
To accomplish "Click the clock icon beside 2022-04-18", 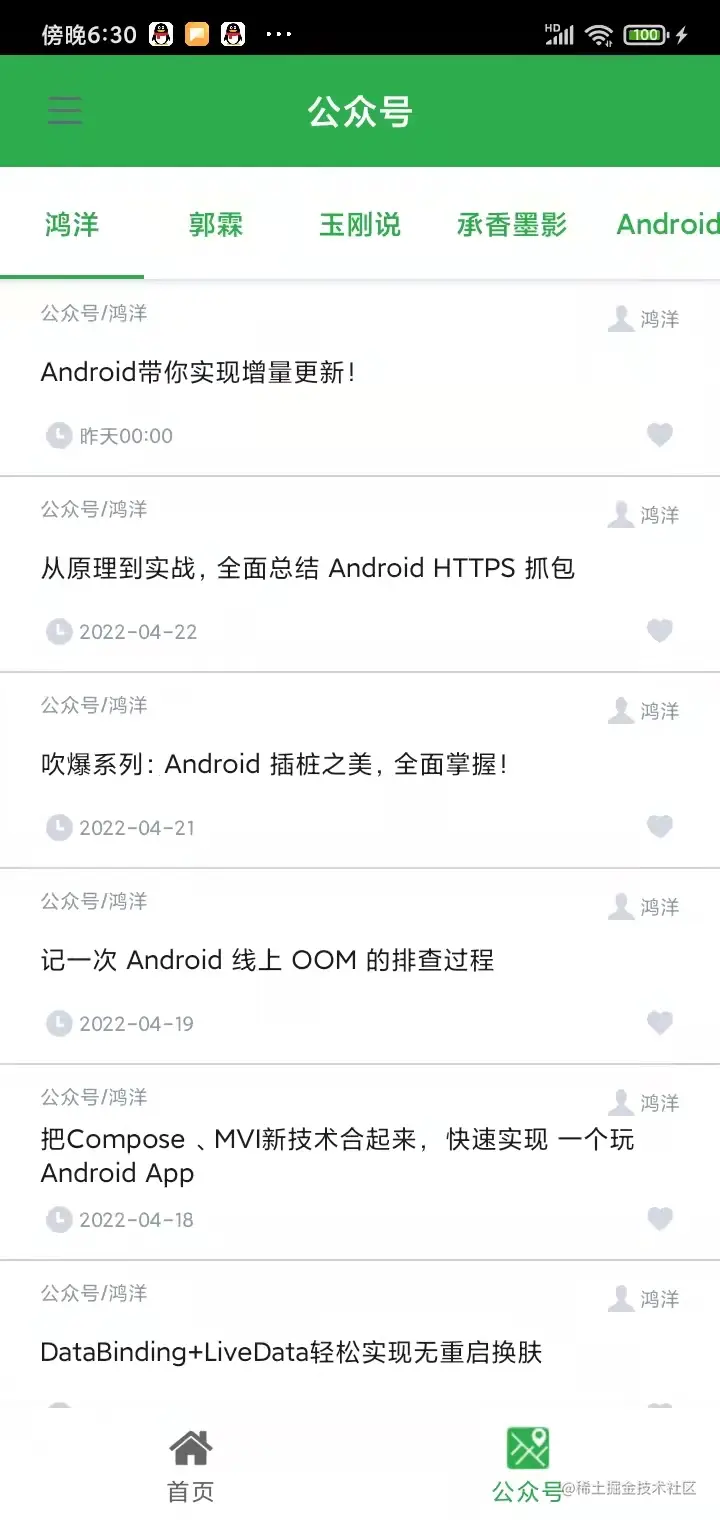I will click(59, 1219).
